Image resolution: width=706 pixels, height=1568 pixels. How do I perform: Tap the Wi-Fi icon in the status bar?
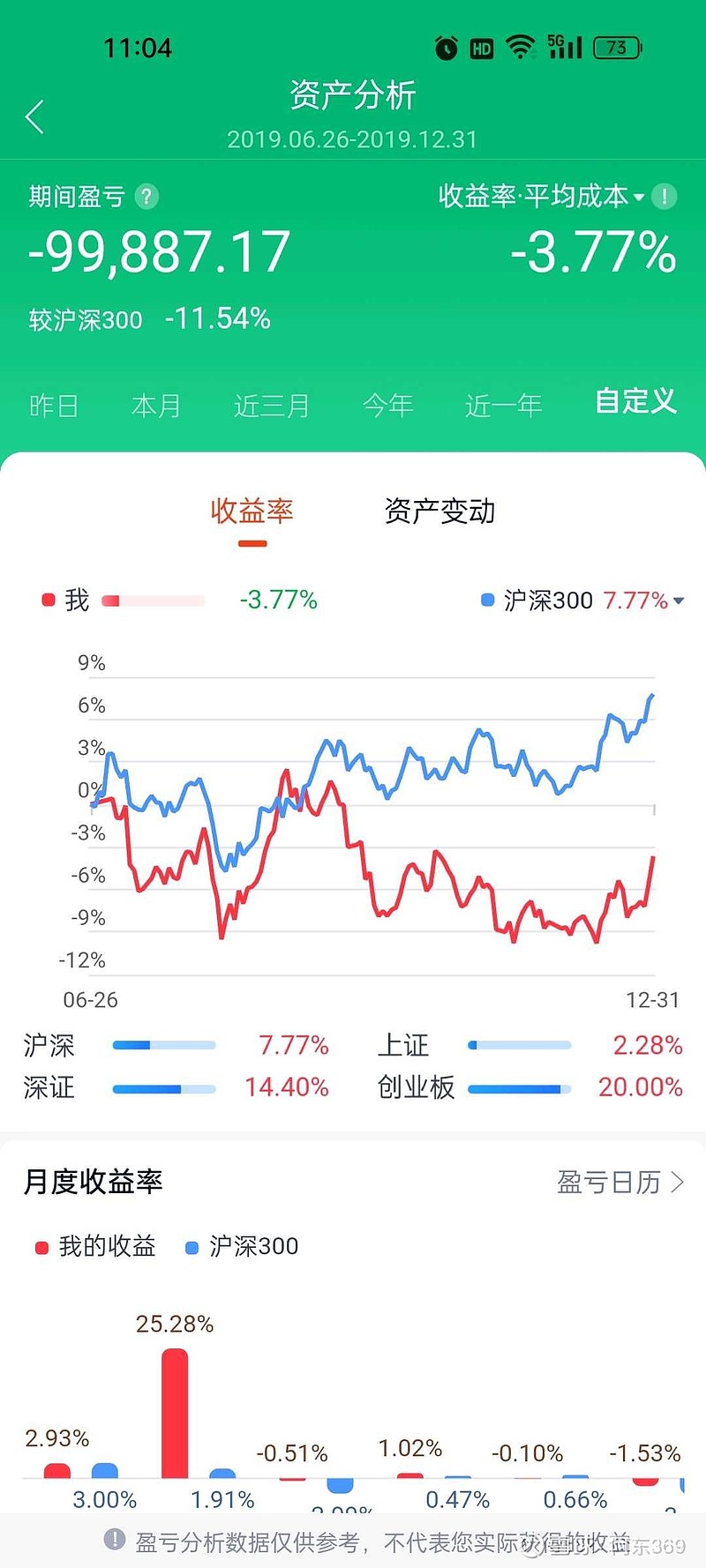tap(519, 46)
